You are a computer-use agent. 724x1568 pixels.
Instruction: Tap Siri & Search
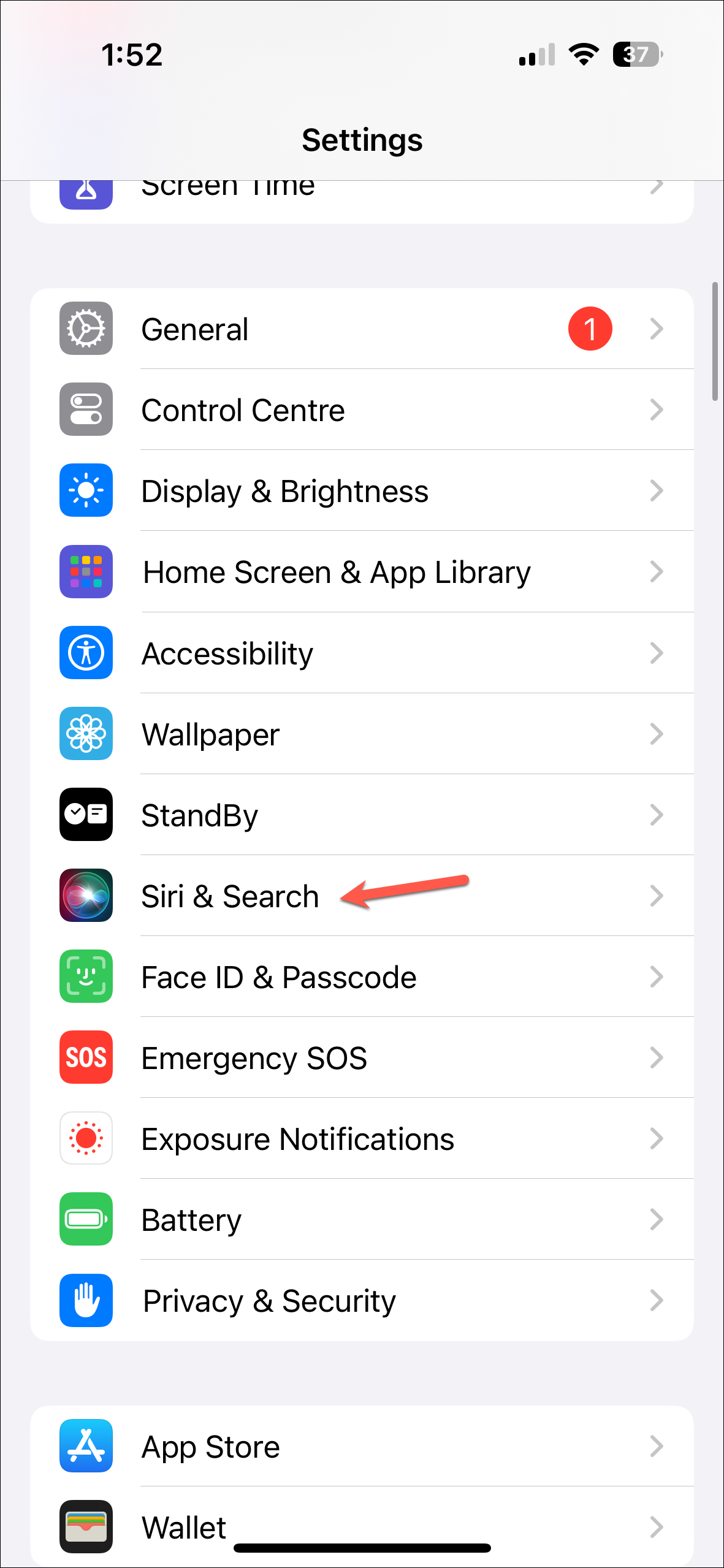click(x=362, y=895)
